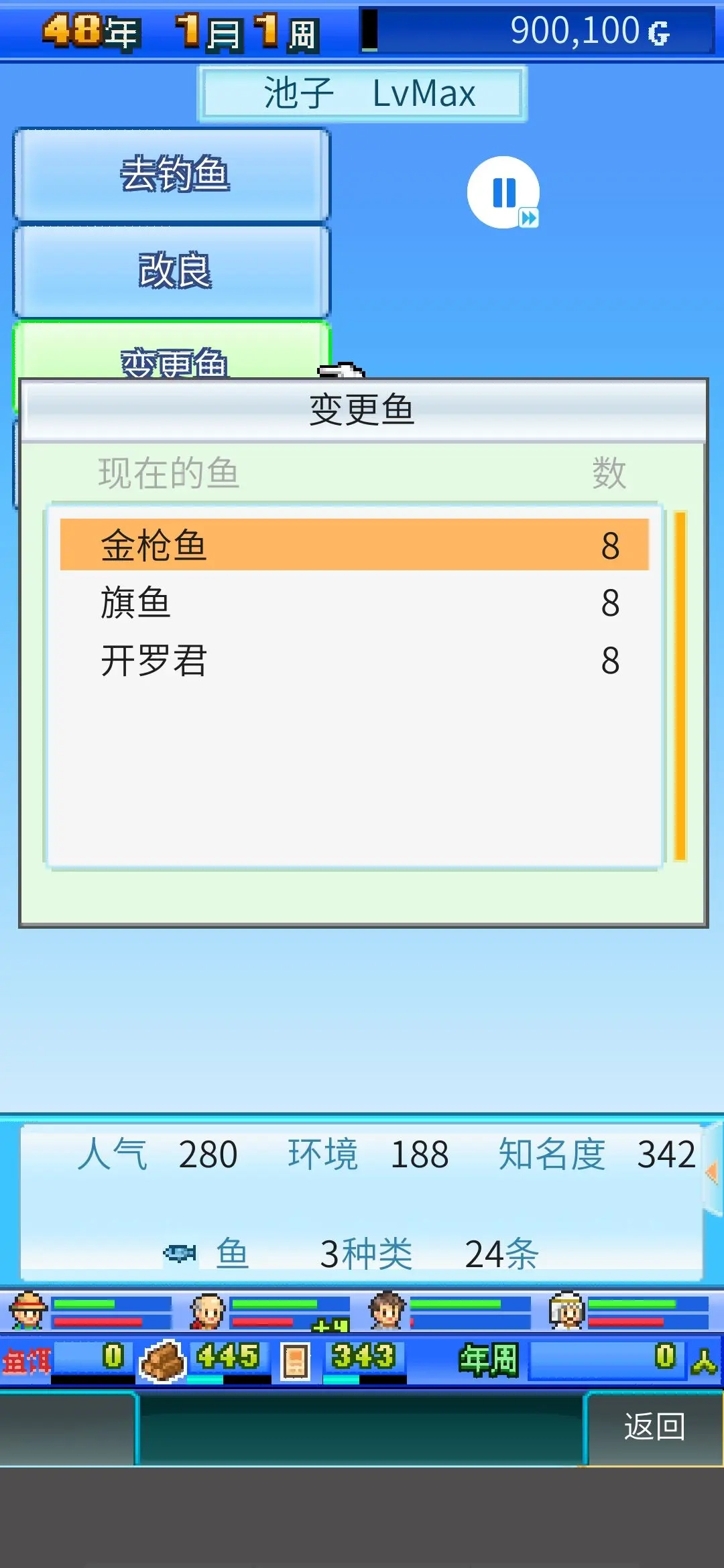
Task: Choose 旗鱼 from the fish list
Action: (x=354, y=602)
